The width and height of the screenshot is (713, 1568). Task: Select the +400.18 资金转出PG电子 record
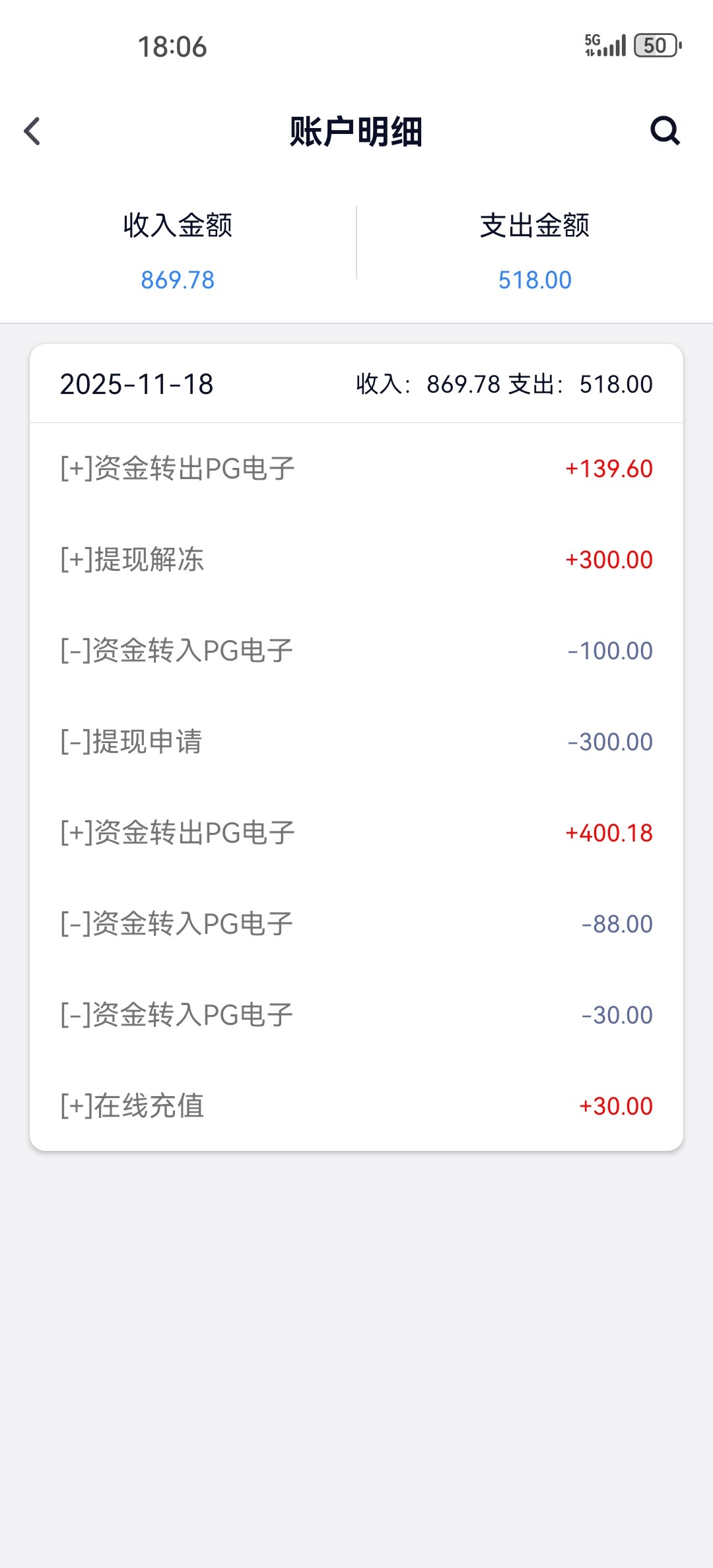(x=356, y=832)
